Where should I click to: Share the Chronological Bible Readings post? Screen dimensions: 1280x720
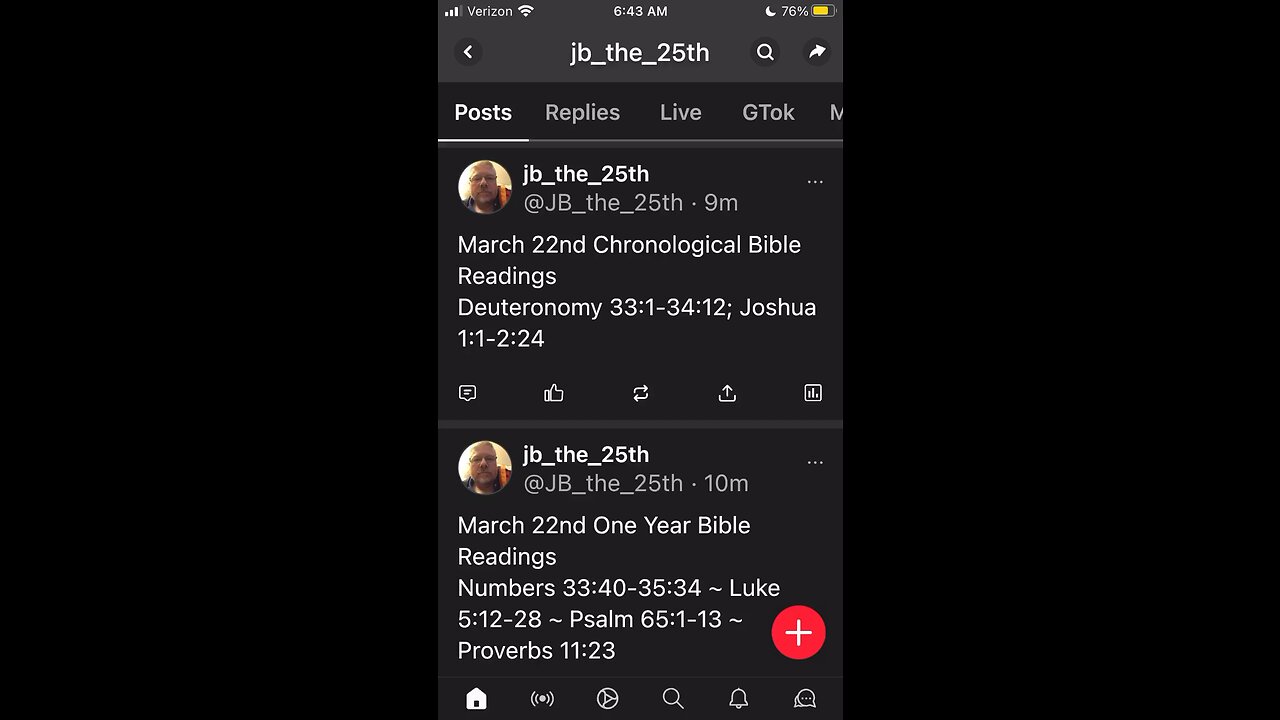727,393
